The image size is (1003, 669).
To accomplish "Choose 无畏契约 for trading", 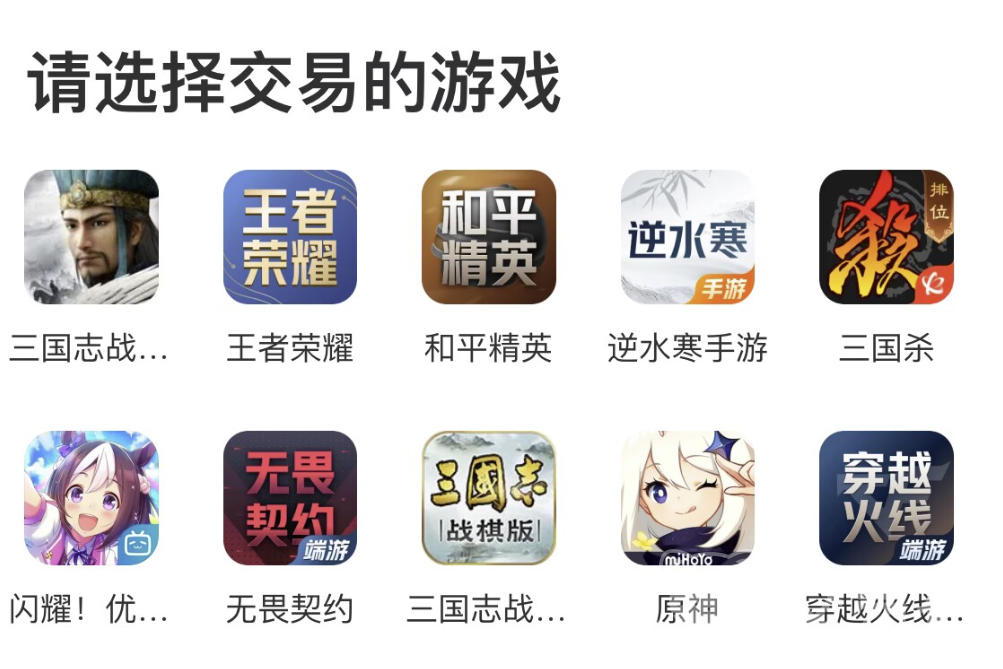I will [290, 498].
